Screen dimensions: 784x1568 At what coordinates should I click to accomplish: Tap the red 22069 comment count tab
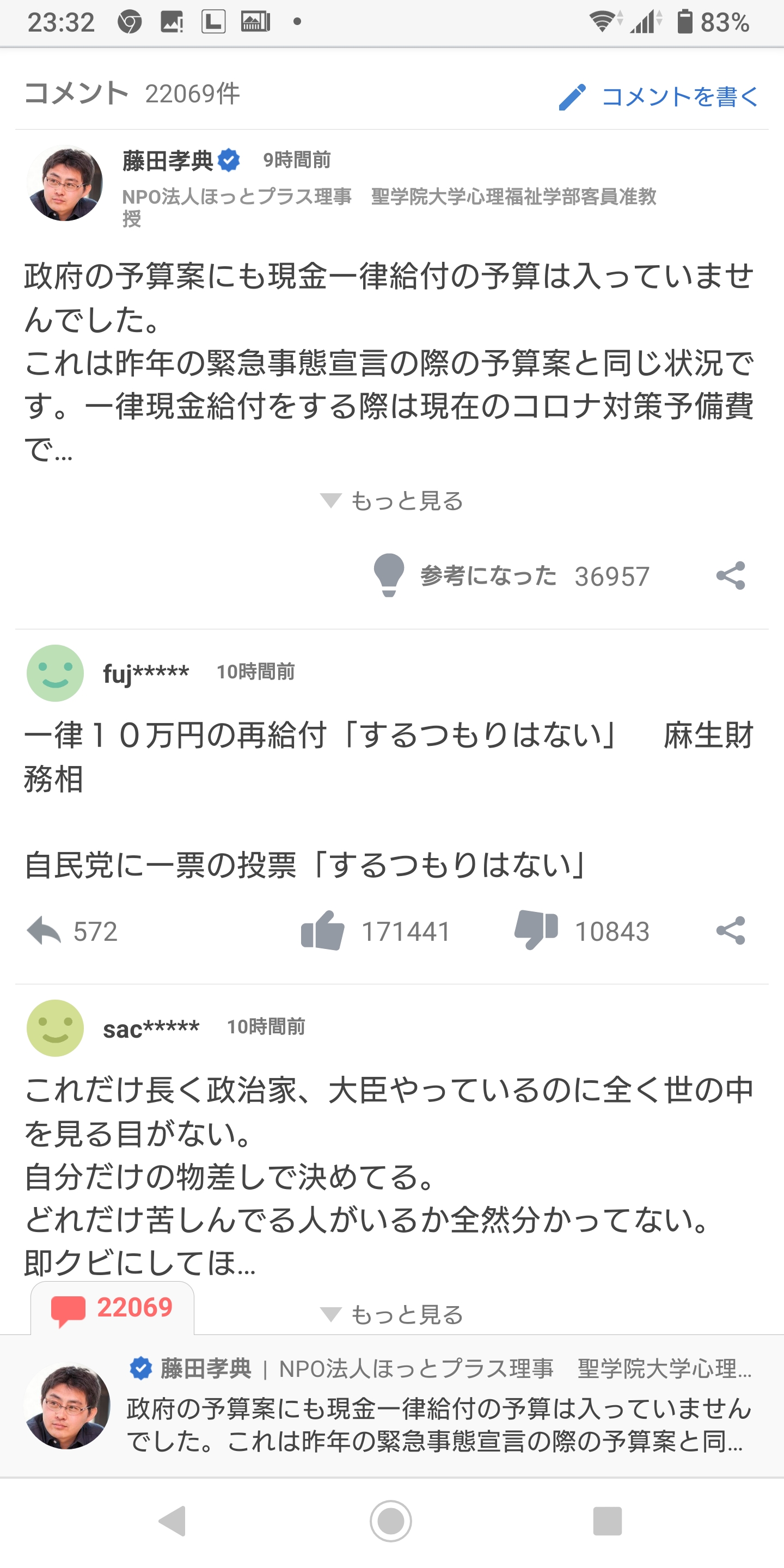pyautogui.click(x=113, y=1308)
